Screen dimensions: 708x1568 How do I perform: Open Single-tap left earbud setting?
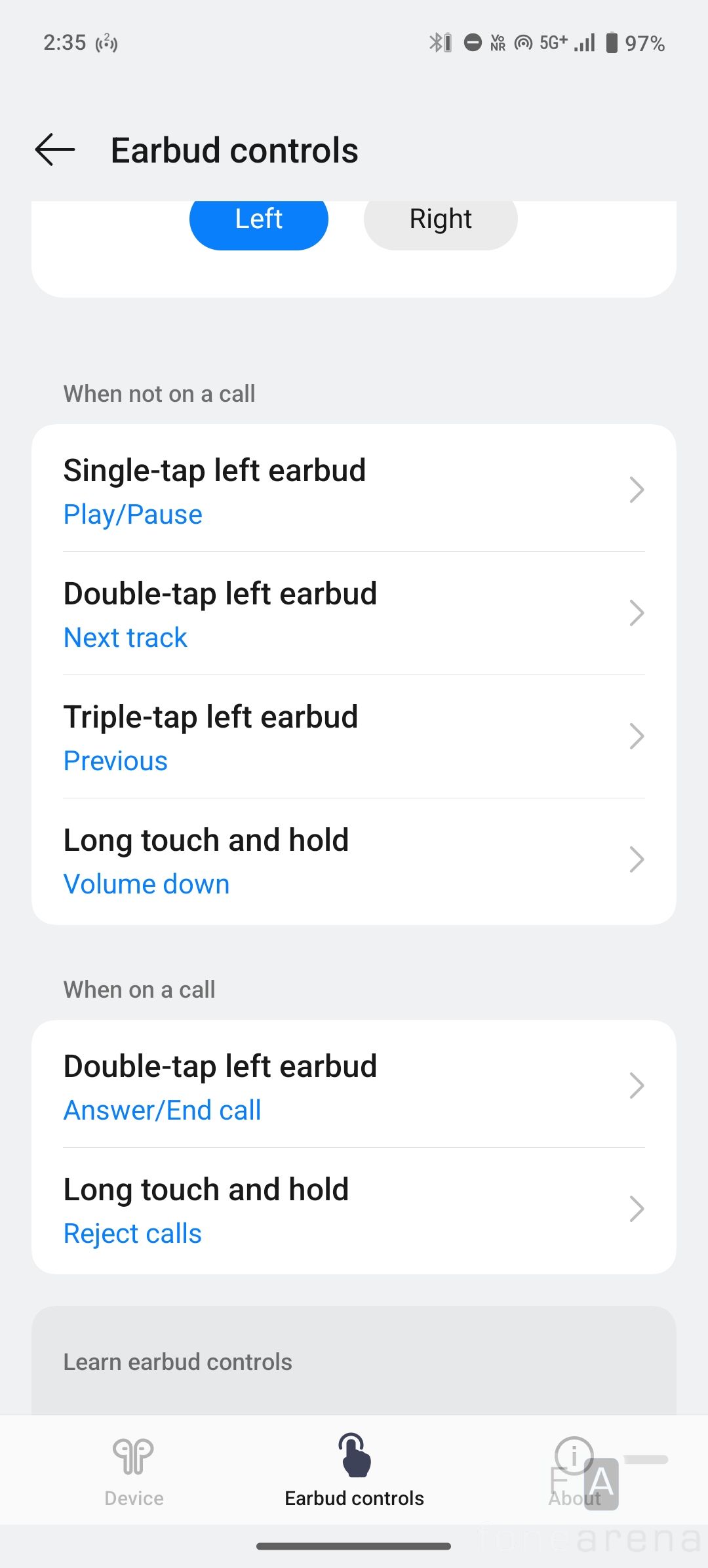click(353, 491)
